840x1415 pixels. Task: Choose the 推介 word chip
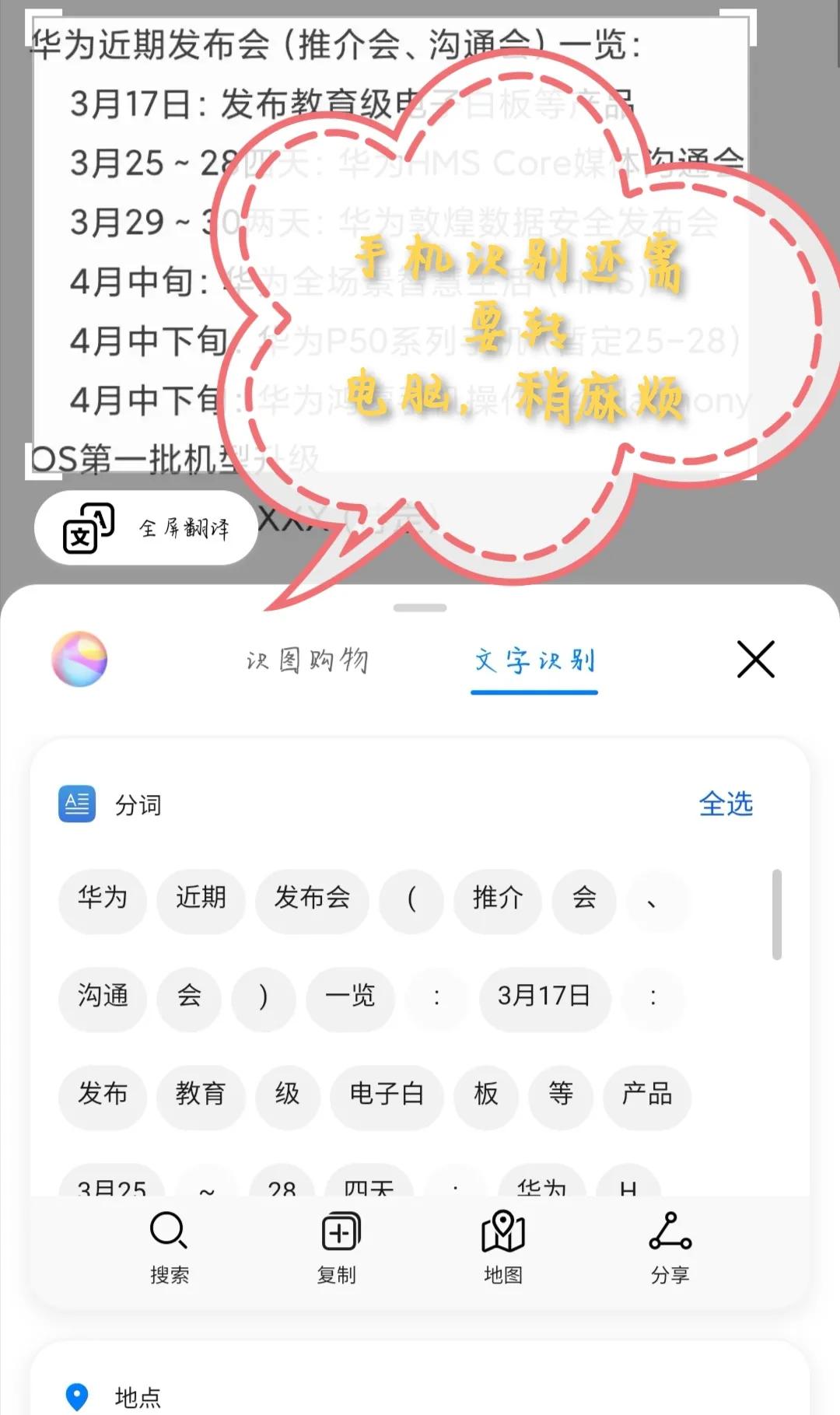click(498, 898)
